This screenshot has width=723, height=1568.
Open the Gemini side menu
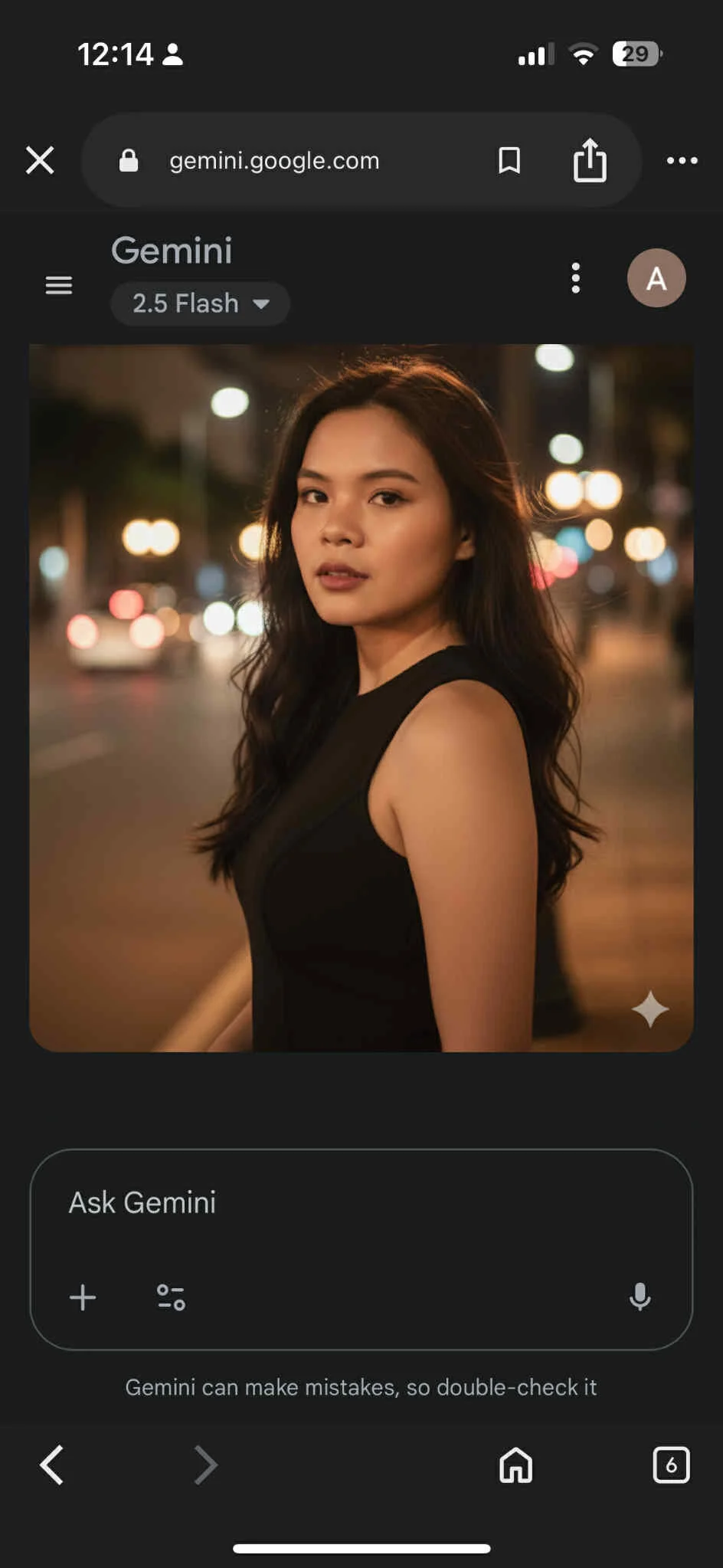tap(59, 286)
